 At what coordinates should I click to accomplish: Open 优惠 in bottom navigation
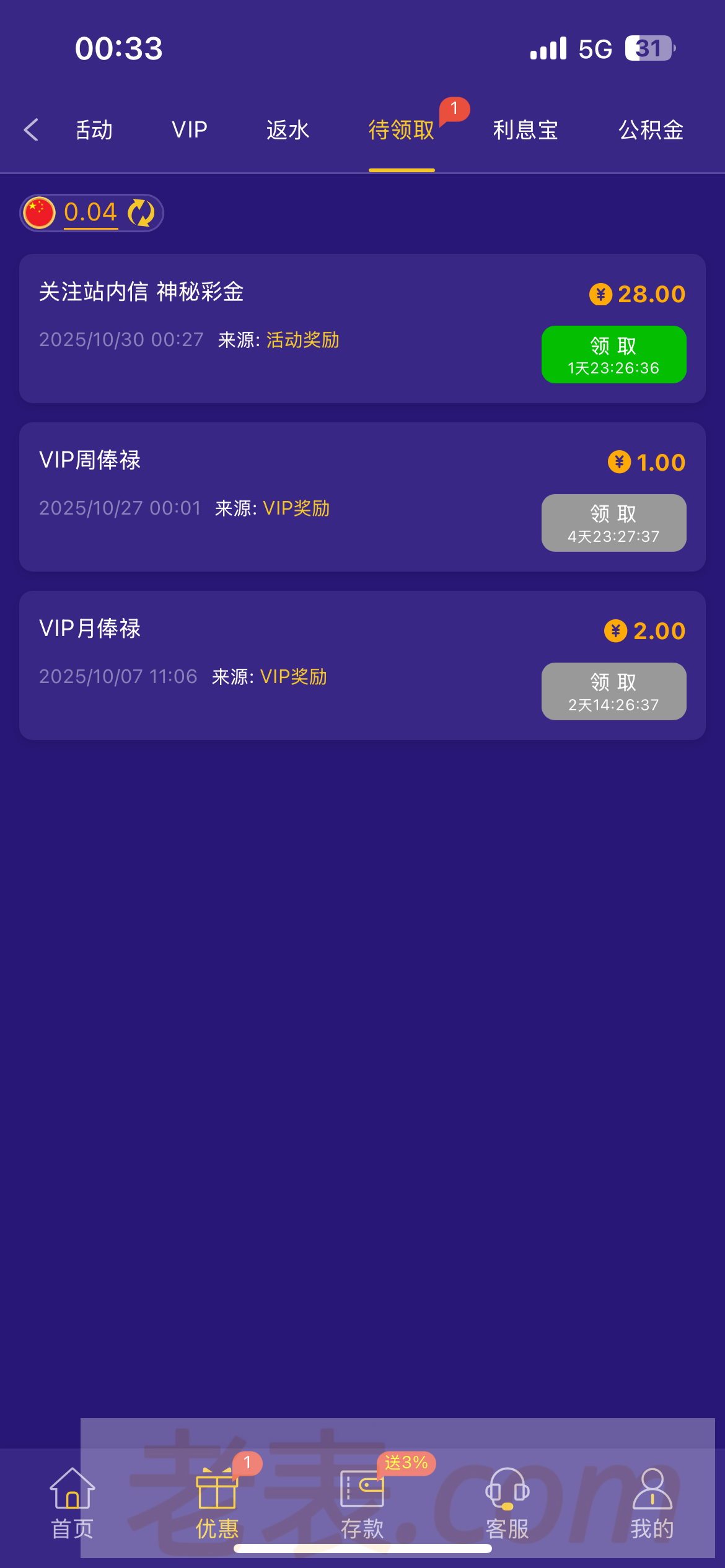pos(217,1504)
